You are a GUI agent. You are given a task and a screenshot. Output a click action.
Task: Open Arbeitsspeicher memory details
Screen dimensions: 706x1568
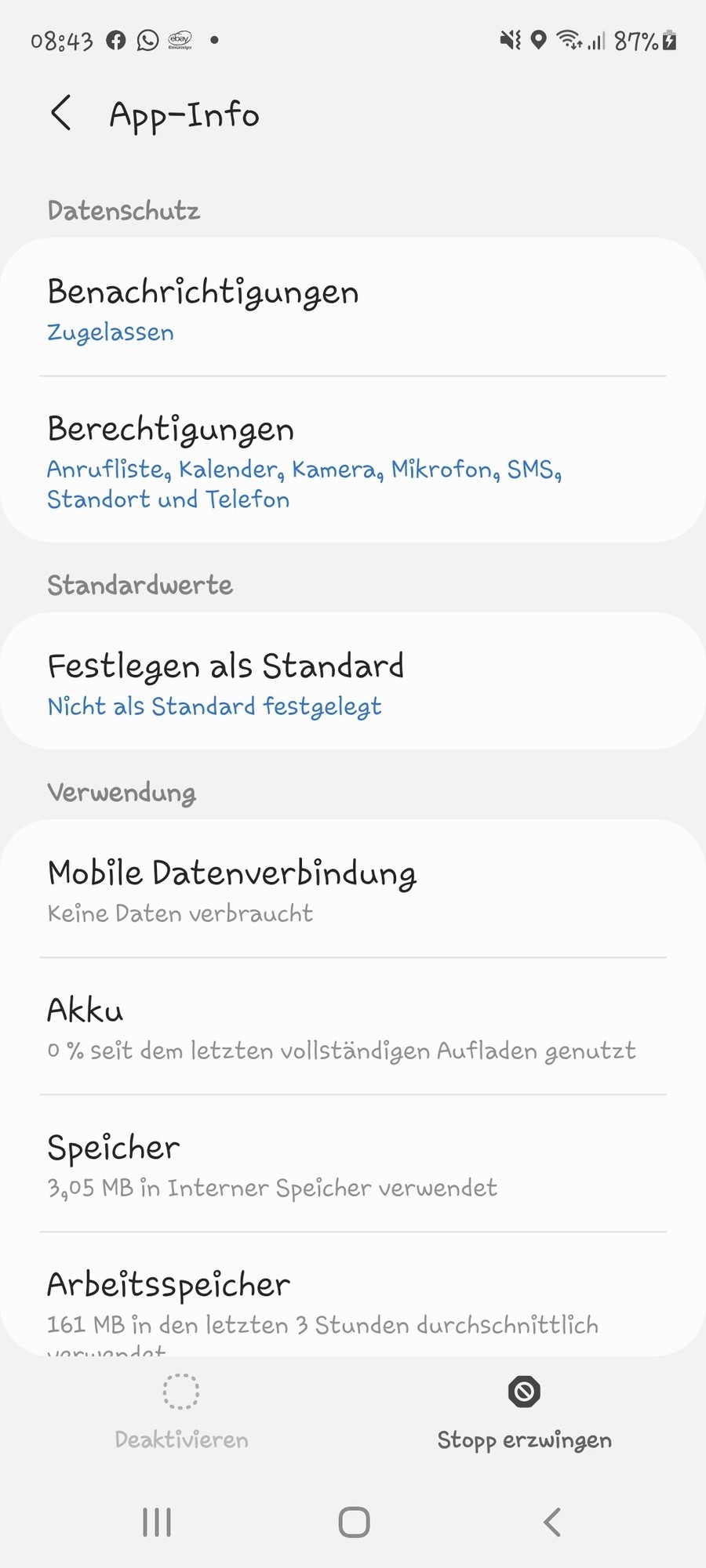(353, 1301)
